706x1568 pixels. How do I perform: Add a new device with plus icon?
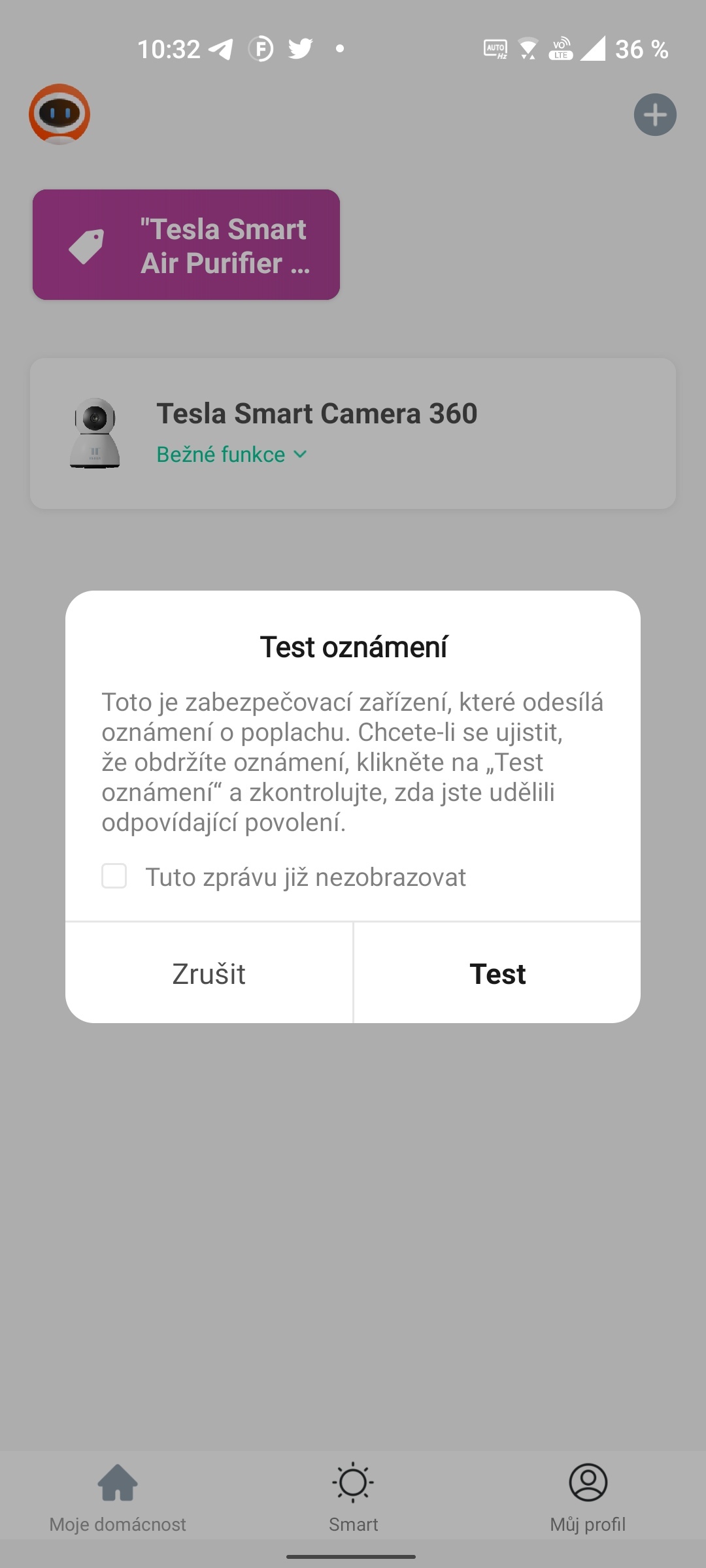pos(655,115)
